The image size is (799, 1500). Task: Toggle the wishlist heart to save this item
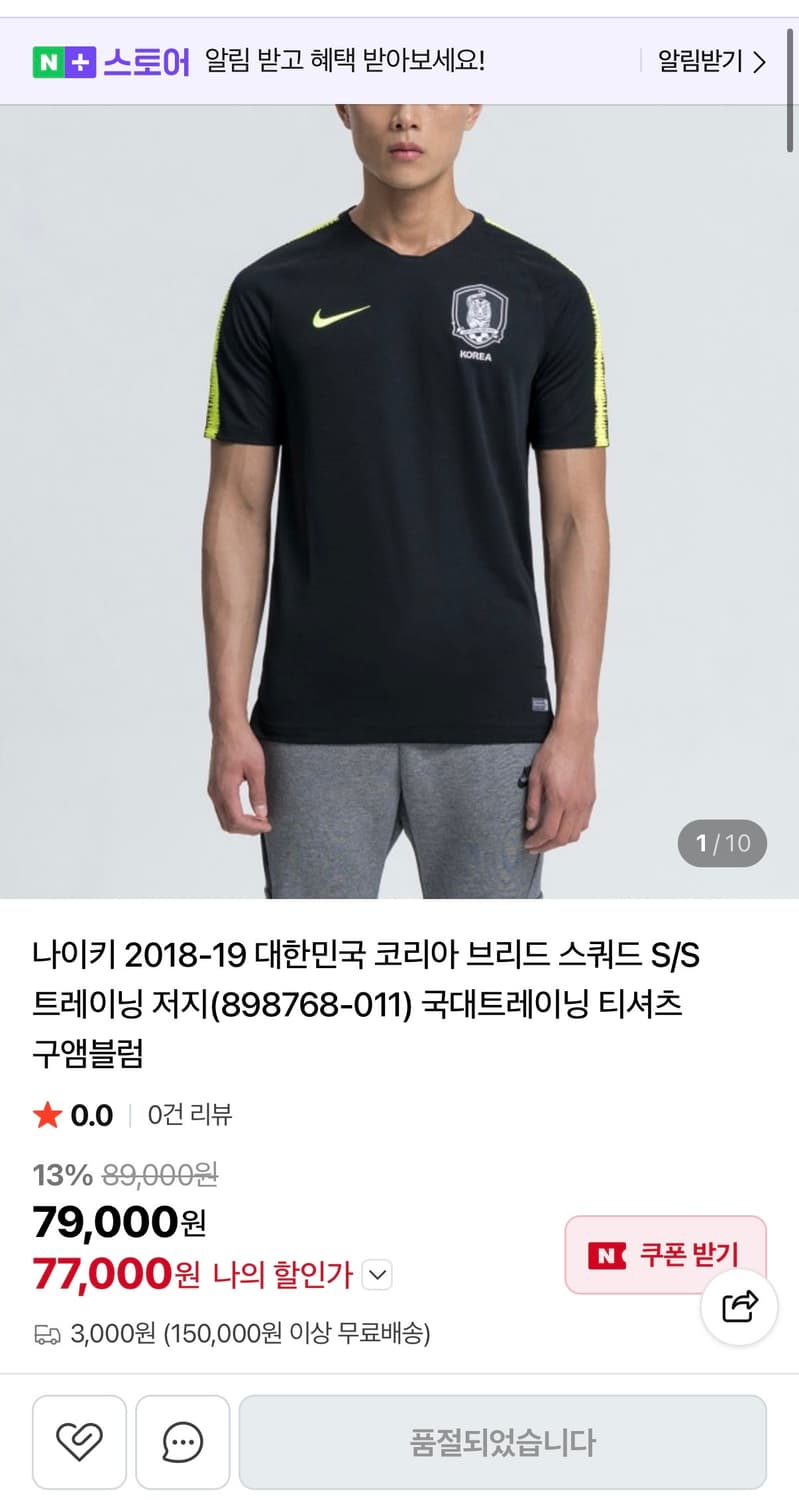(x=79, y=1442)
